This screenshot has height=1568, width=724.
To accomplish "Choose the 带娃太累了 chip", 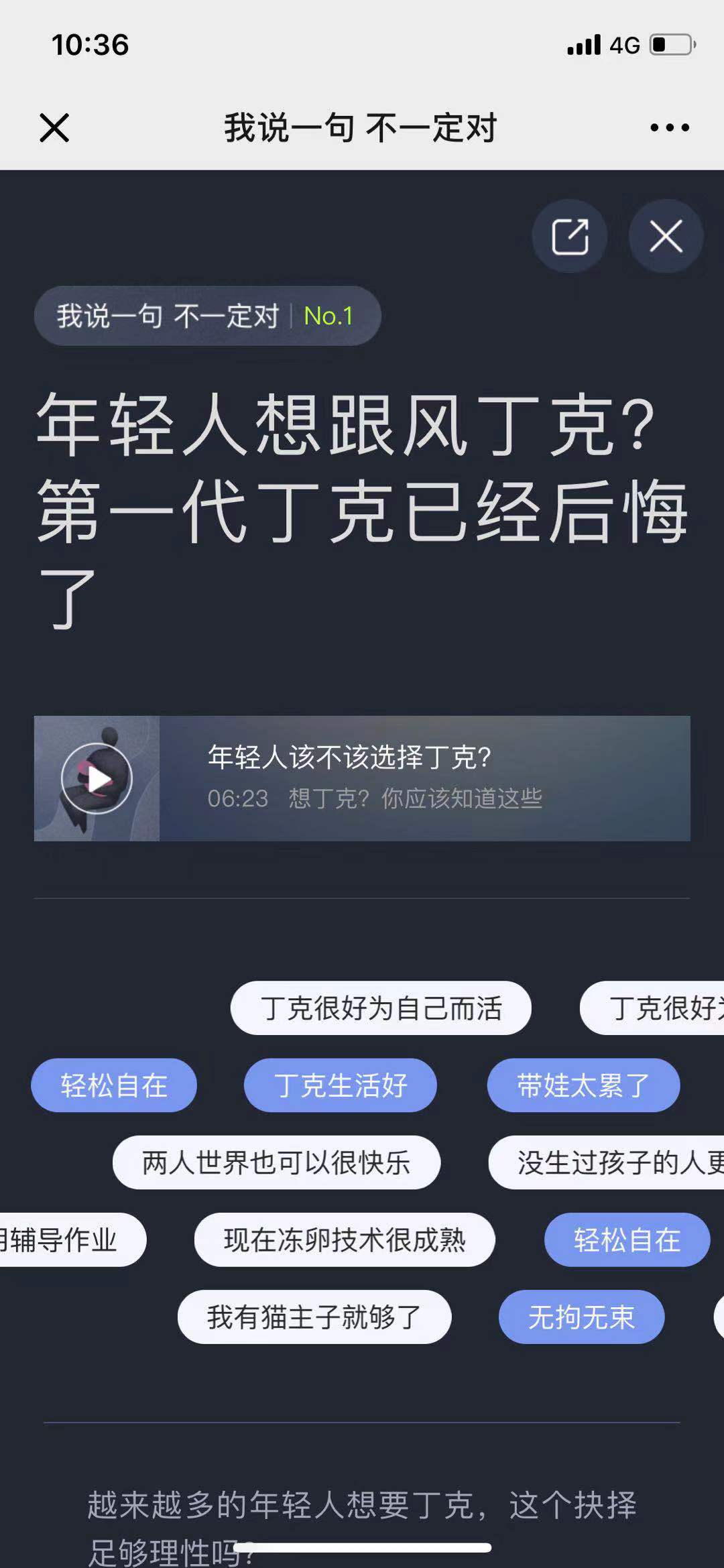I will pyautogui.click(x=583, y=1085).
